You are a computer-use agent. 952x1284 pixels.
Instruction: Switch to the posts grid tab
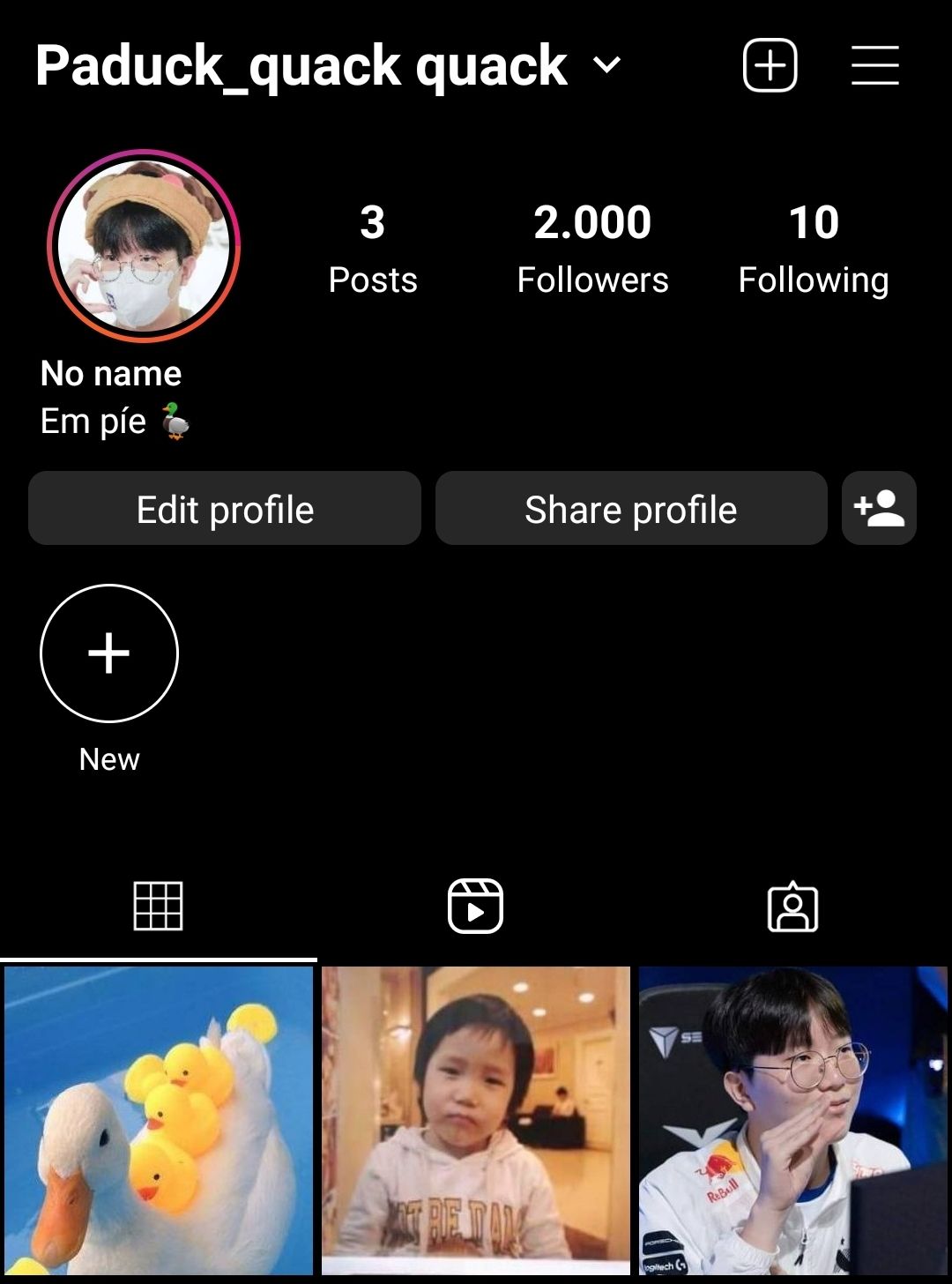pos(159,906)
